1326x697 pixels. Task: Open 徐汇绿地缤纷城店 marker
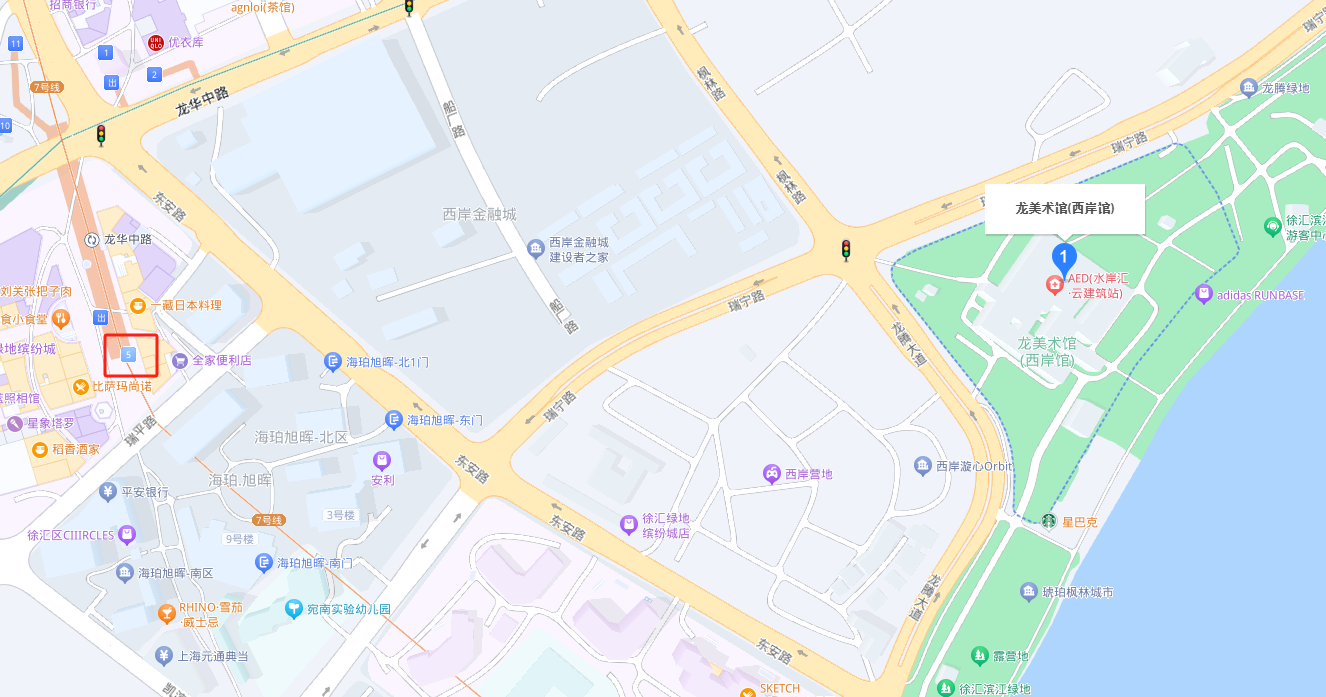pyautogui.click(x=628, y=523)
